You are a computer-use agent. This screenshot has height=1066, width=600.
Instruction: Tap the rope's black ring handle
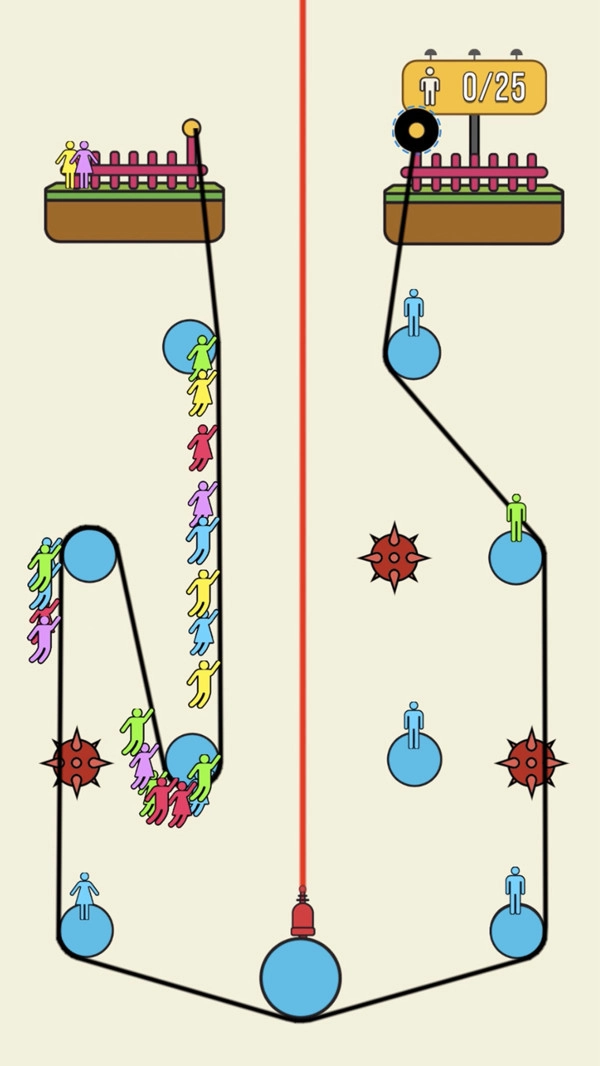[x=416, y=130]
